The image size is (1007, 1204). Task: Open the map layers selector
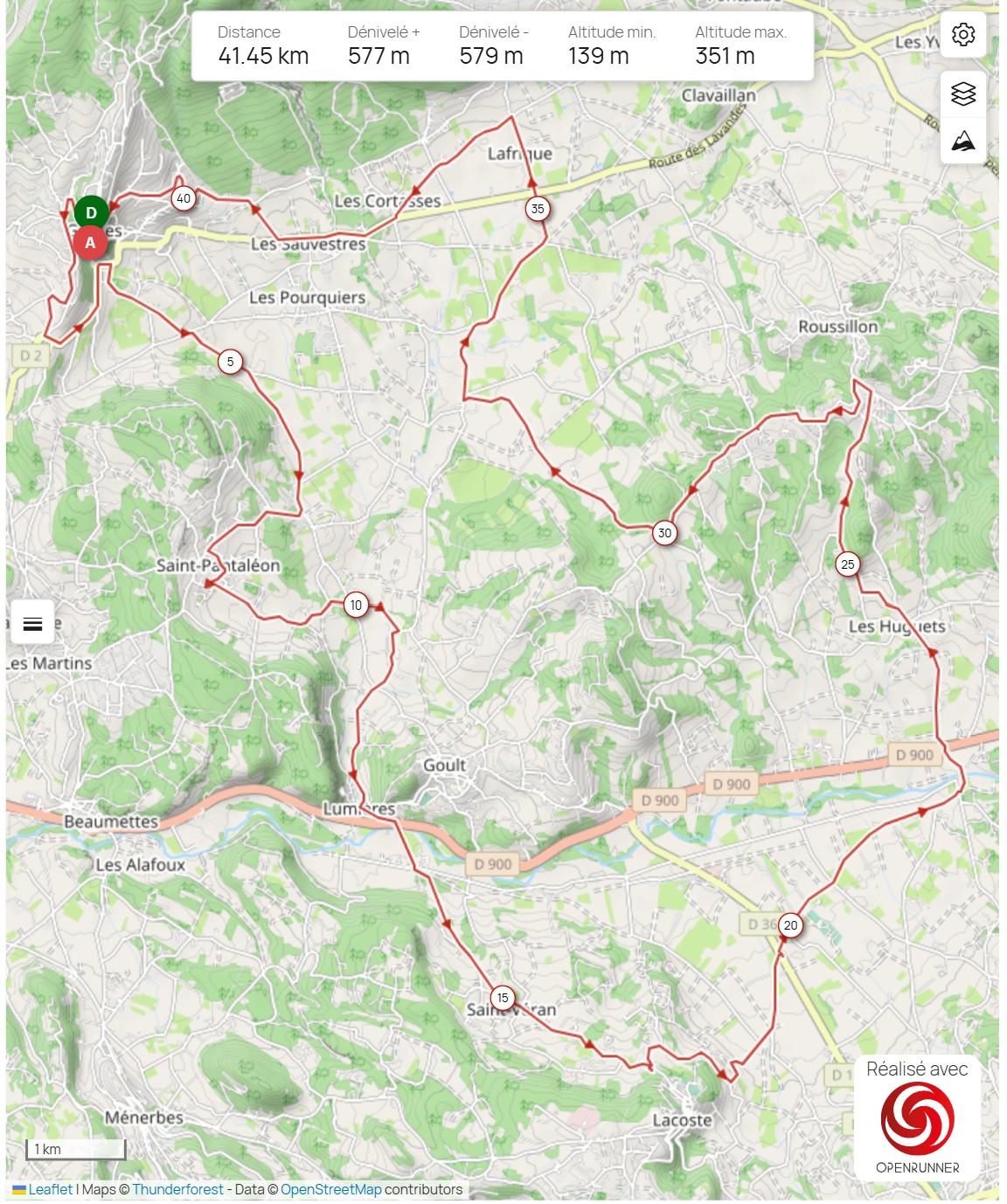(962, 93)
